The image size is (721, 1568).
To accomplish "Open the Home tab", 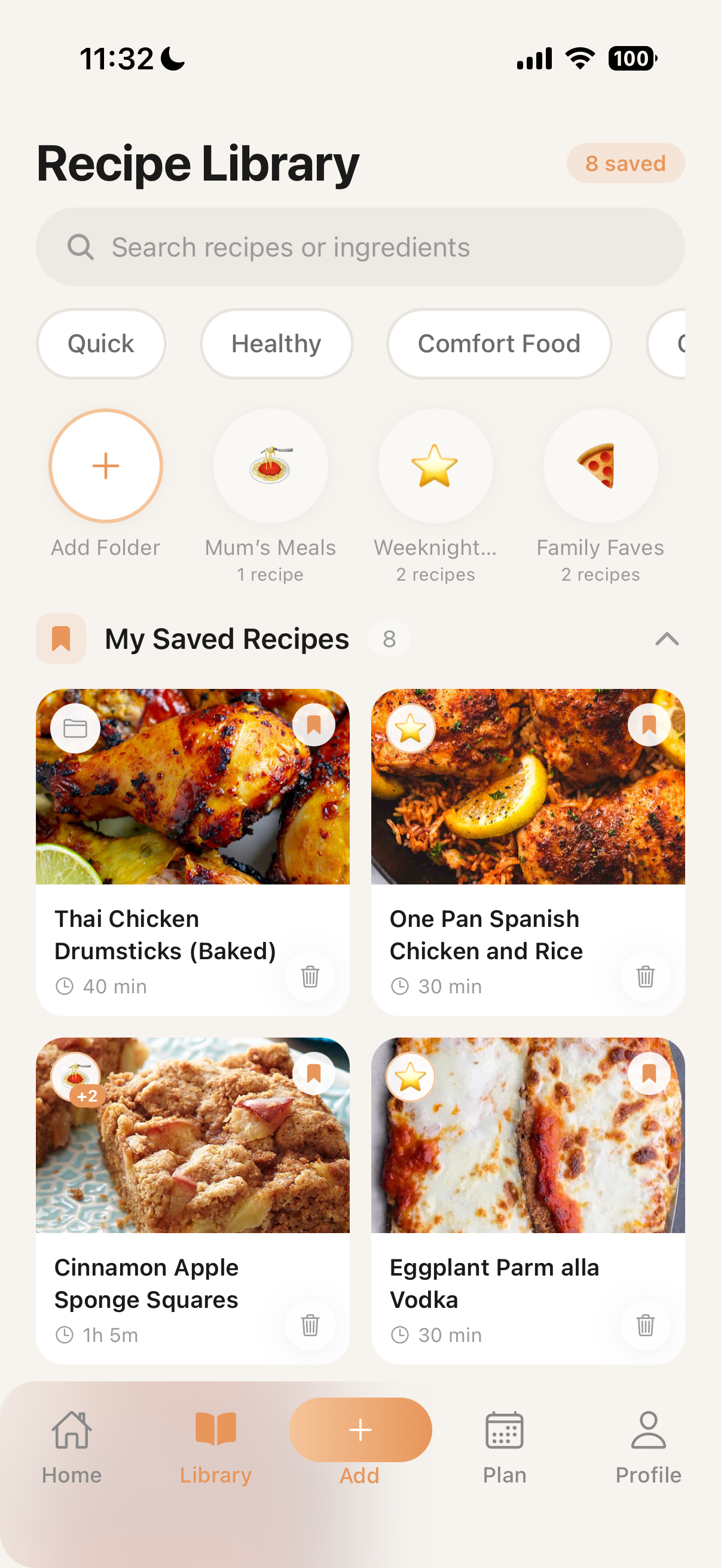I will pos(71,1448).
